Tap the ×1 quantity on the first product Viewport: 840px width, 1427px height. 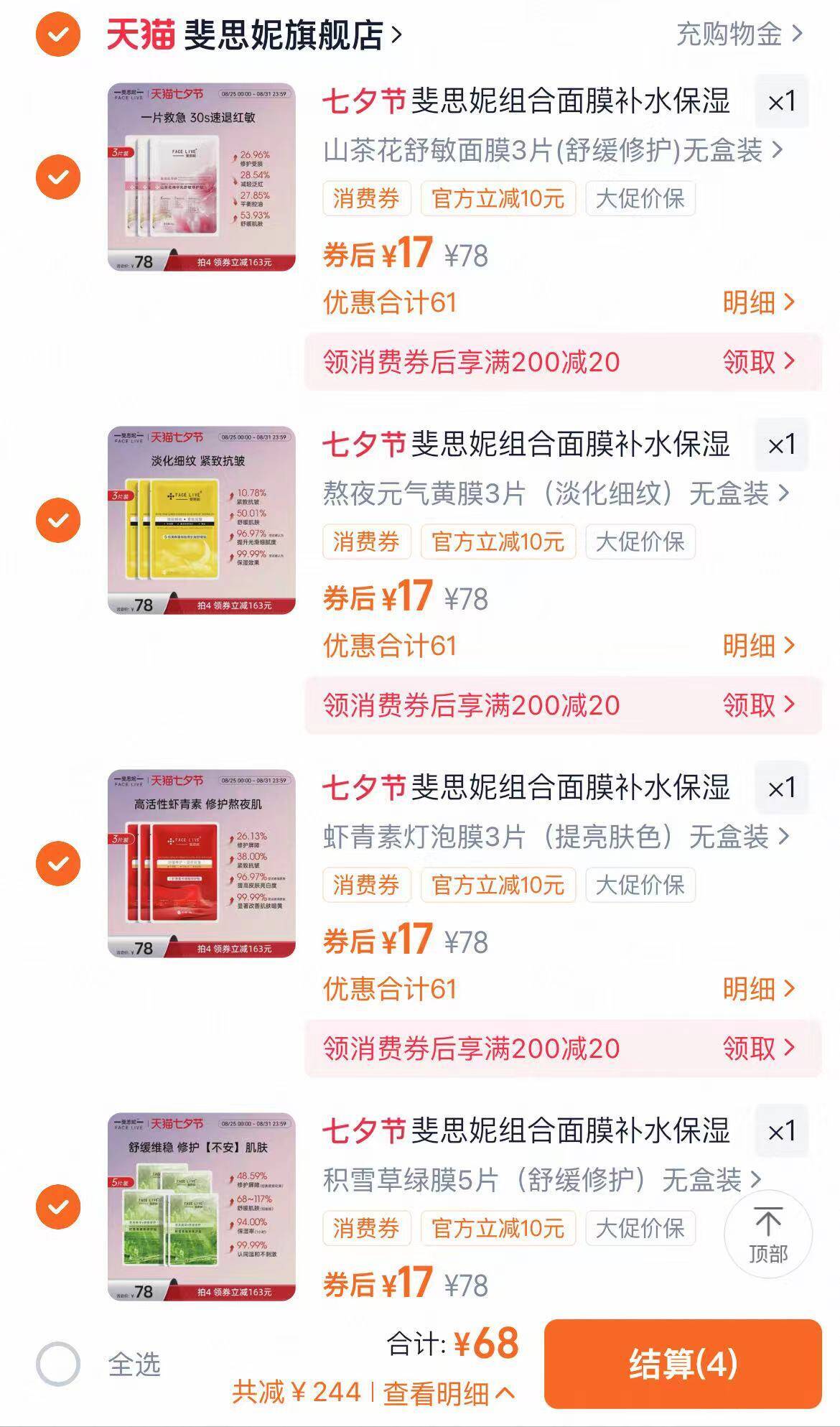coord(779,101)
